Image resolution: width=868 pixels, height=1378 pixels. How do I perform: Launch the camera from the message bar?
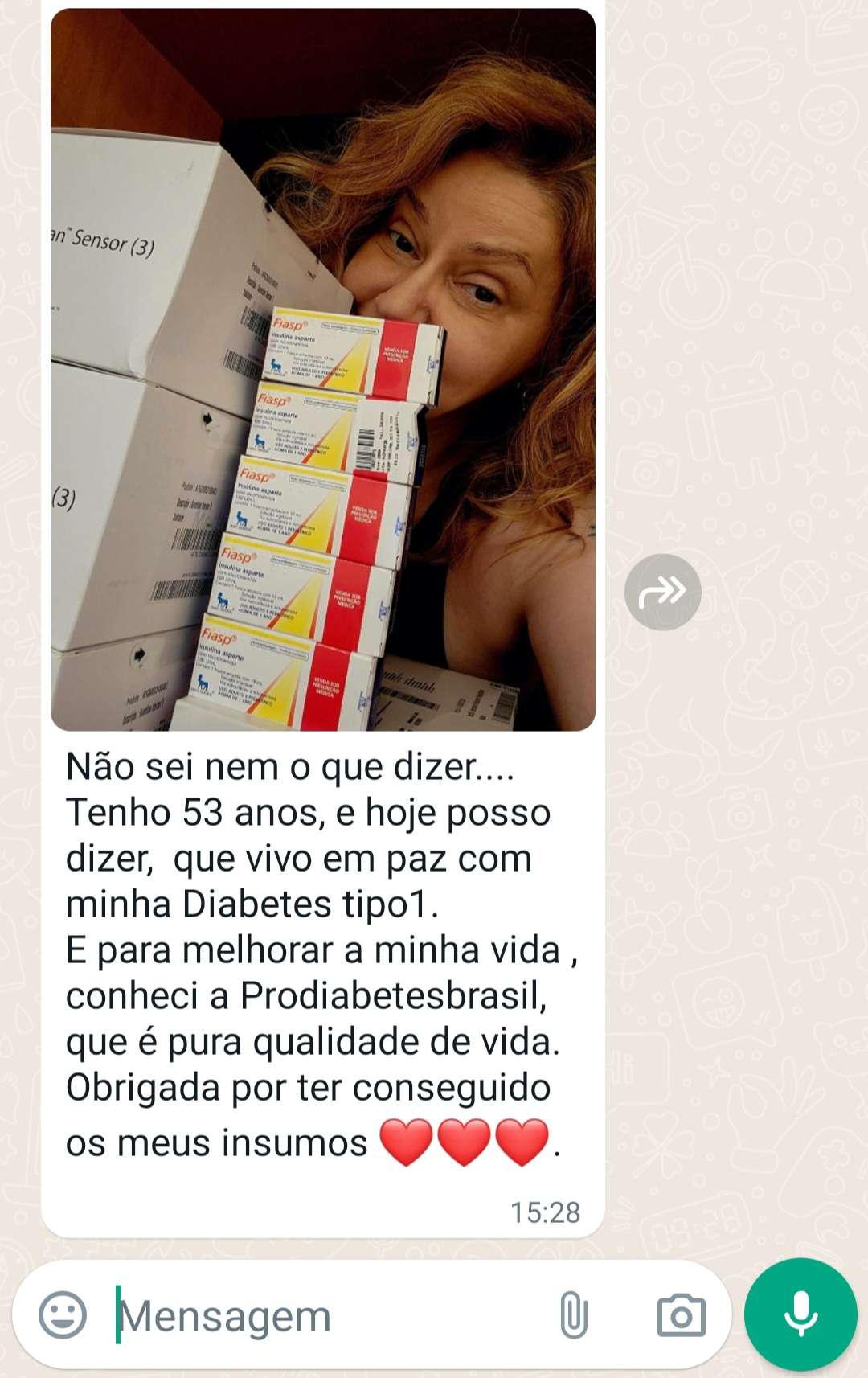pos(681,1316)
